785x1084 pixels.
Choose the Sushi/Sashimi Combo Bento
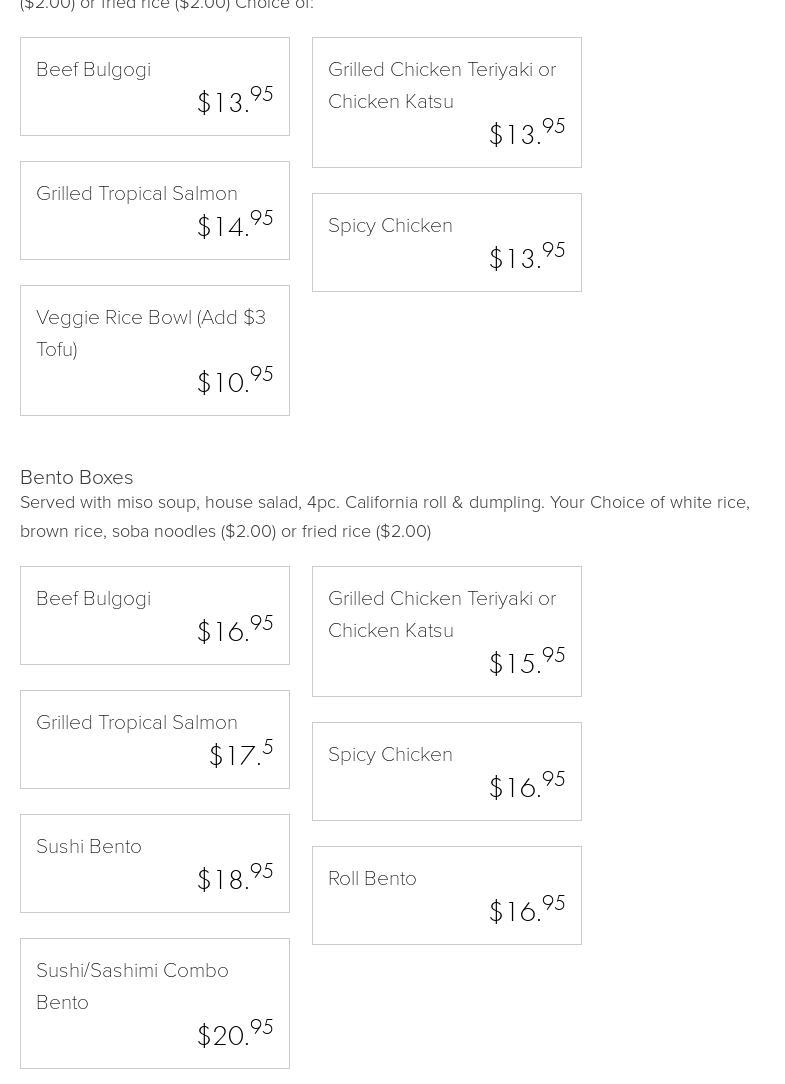pos(154,1003)
